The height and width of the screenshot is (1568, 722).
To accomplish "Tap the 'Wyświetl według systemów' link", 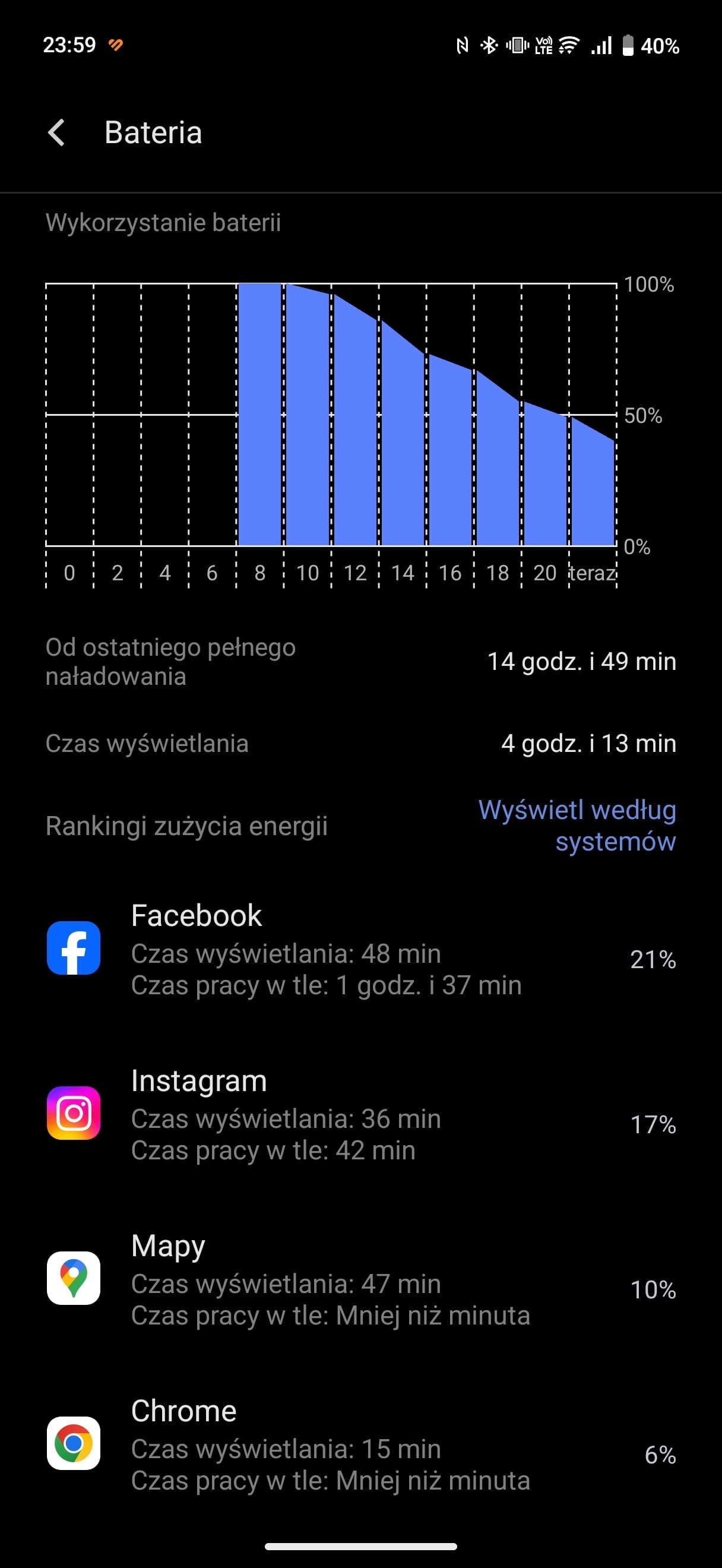I will 577,826.
